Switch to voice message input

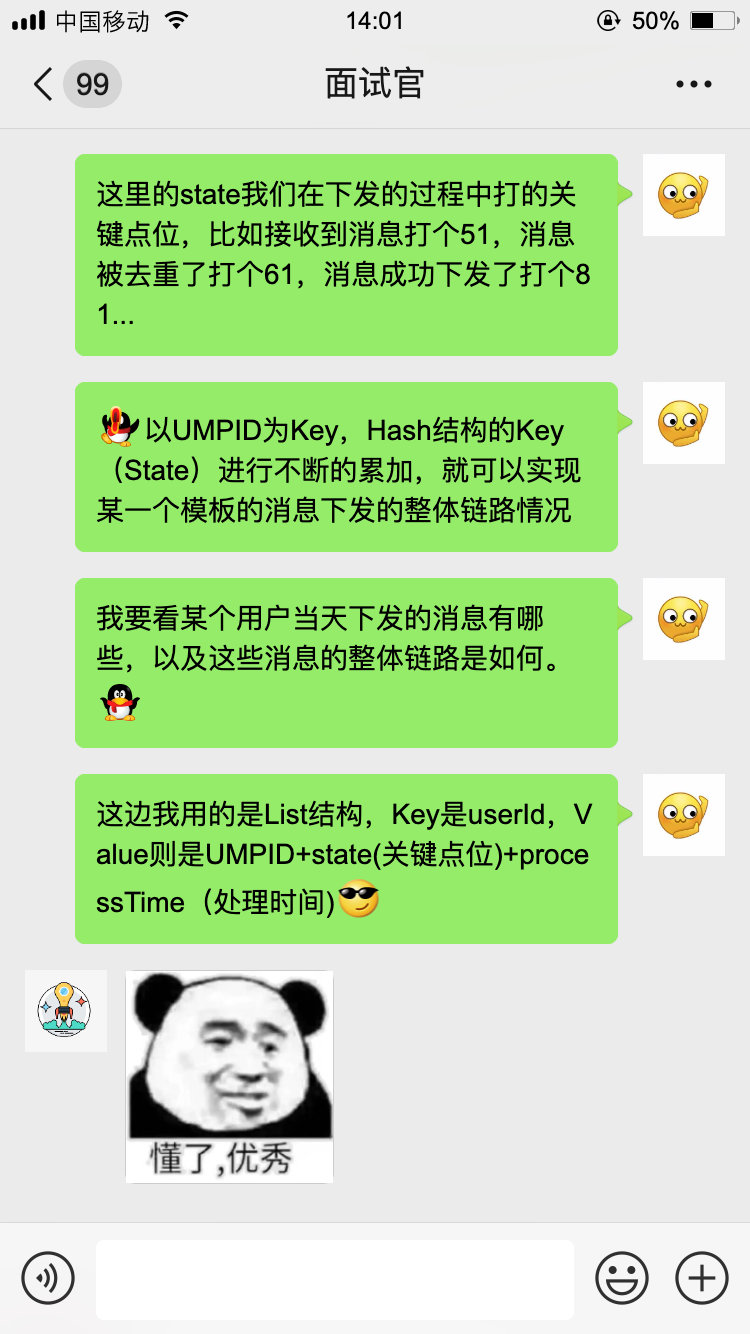pyautogui.click(x=48, y=1278)
